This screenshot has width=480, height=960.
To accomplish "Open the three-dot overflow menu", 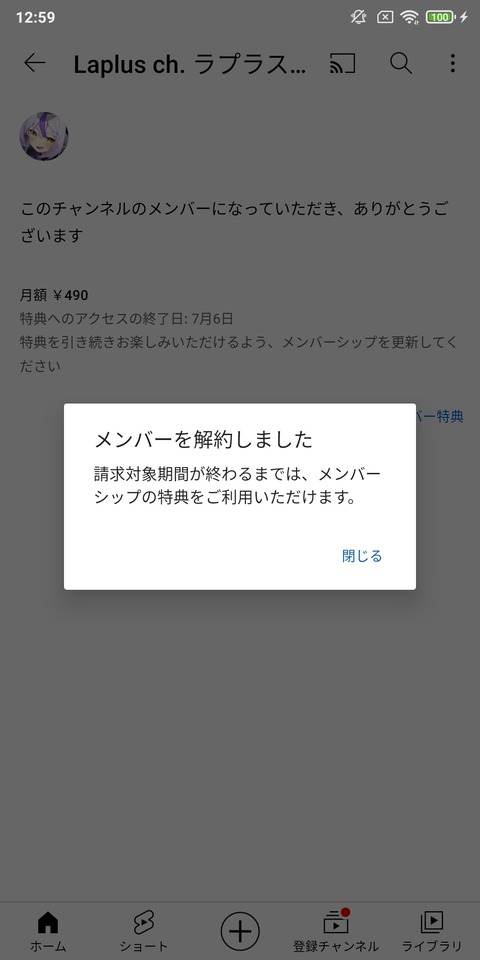I will [452, 63].
